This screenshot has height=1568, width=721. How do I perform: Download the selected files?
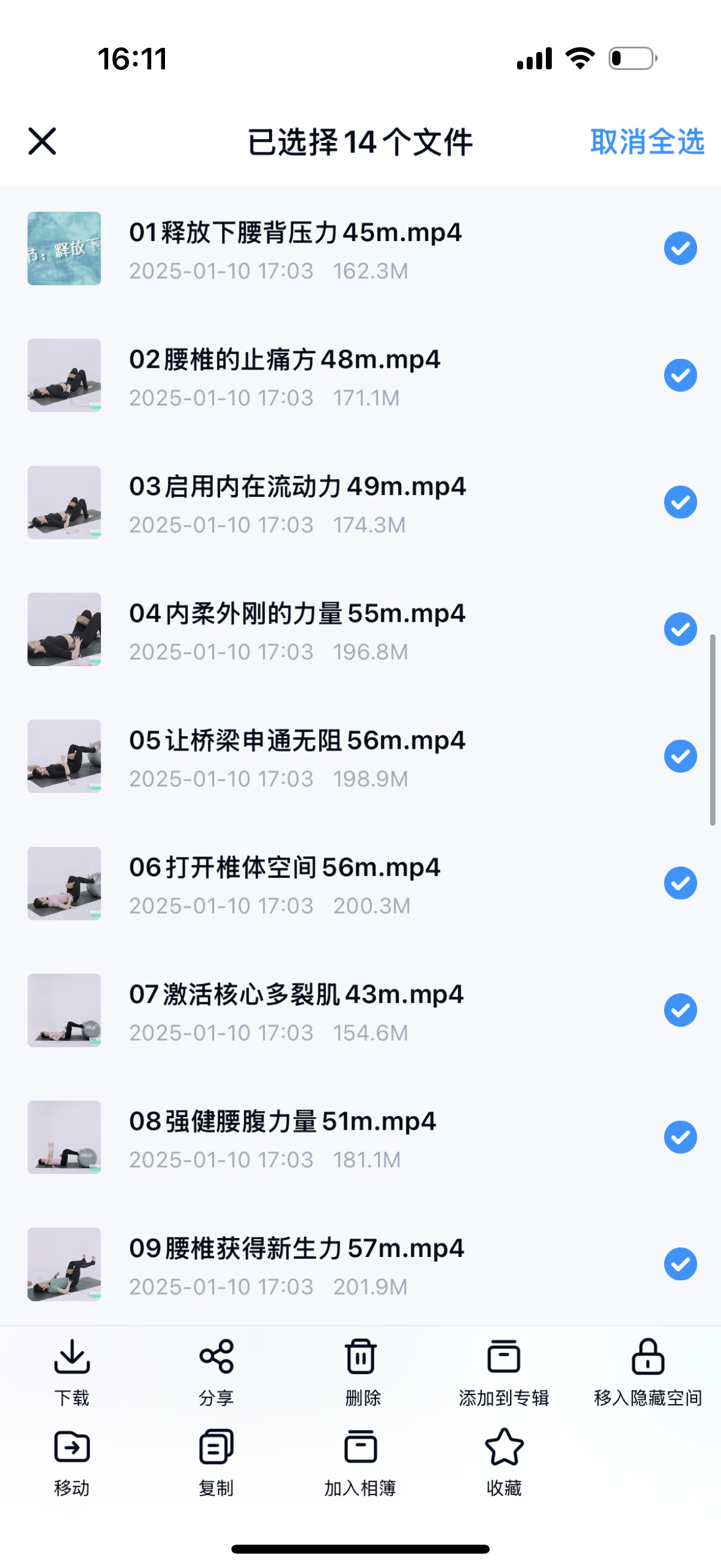72,1369
